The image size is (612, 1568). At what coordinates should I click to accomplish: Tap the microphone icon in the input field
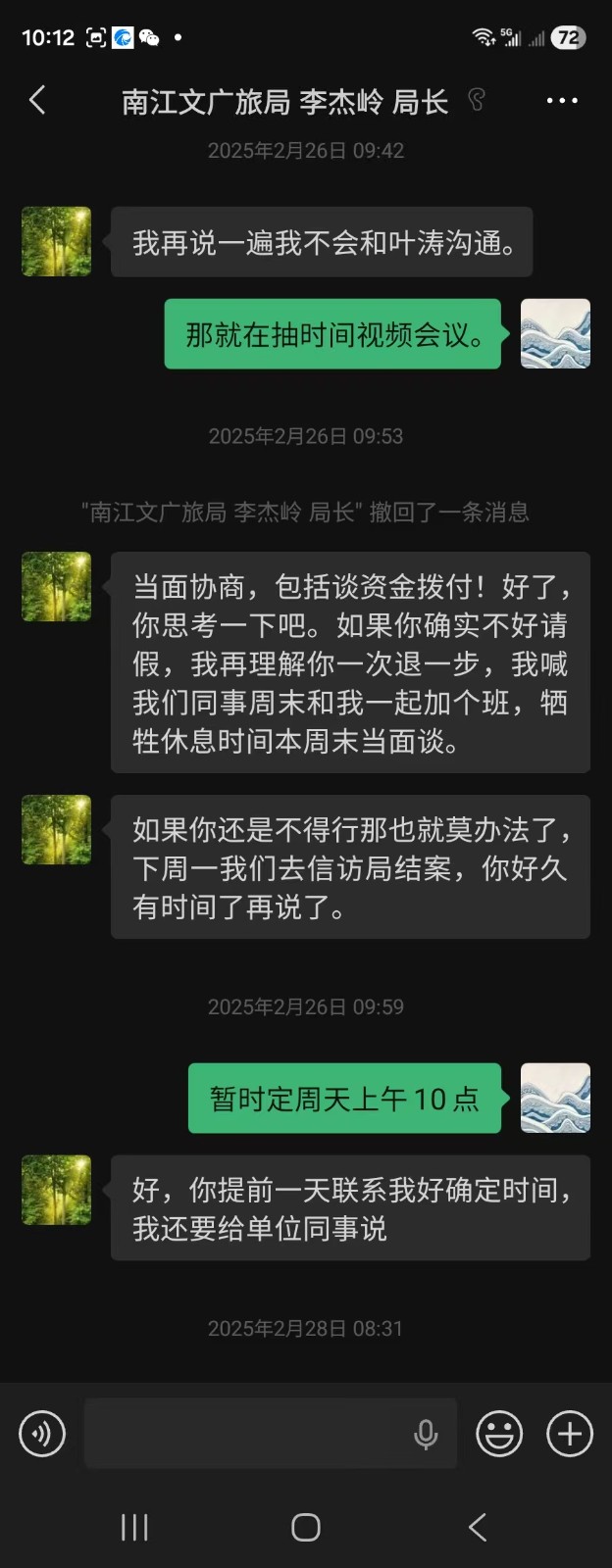(x=426, y=1434)
